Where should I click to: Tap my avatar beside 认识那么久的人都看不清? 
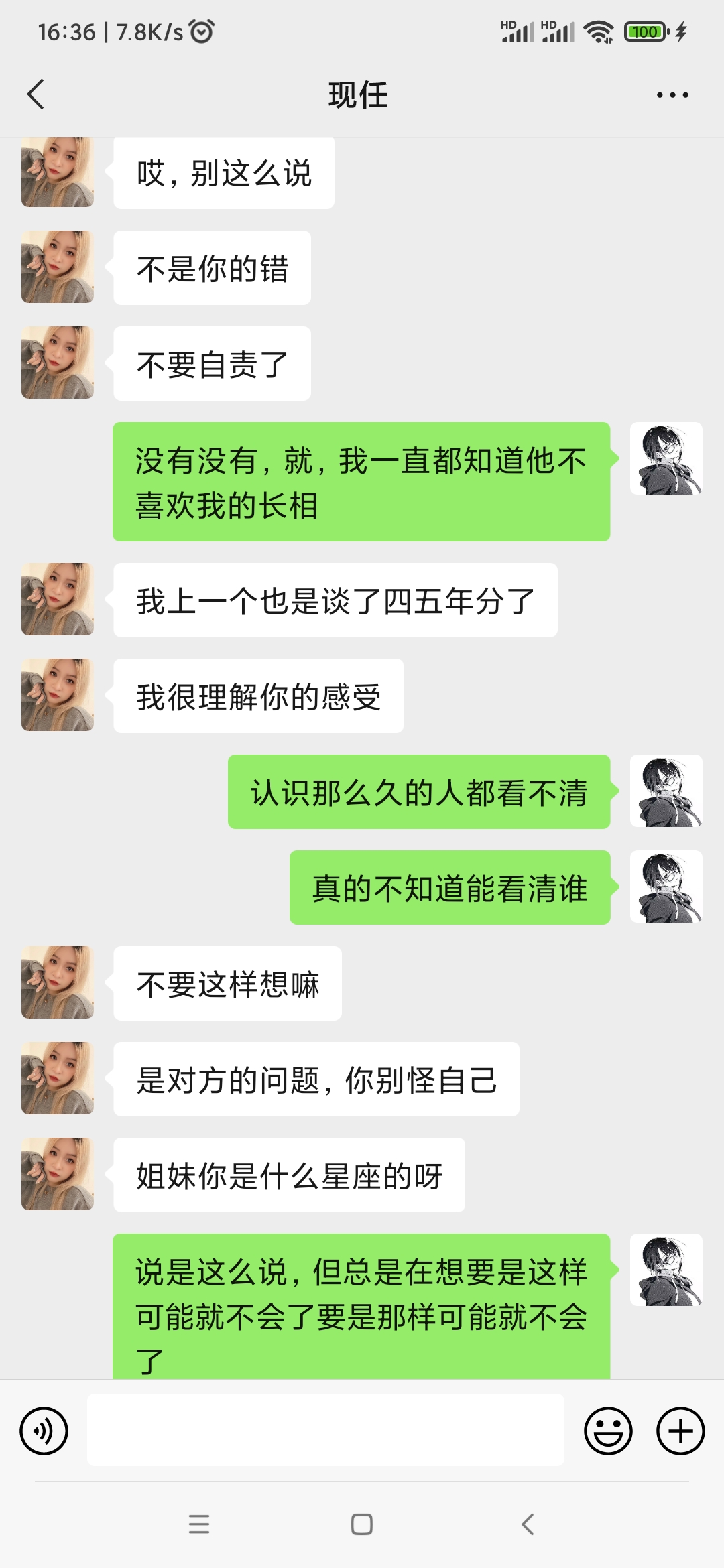(x=666, y=791)
